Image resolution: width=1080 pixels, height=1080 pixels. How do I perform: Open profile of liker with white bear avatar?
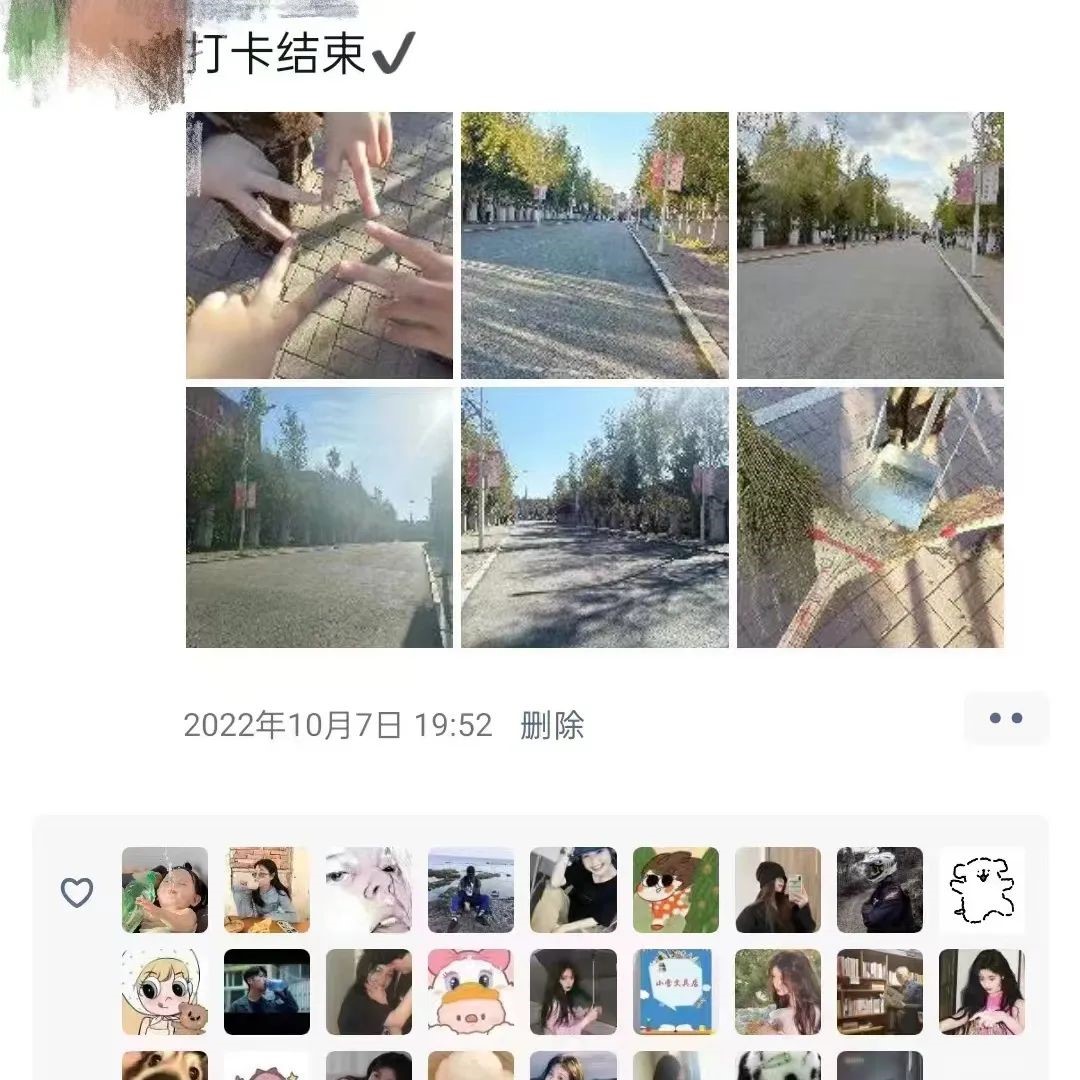[981, 890]
